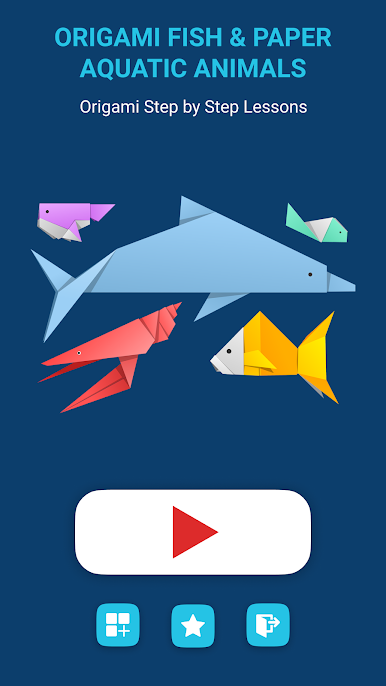
Task: Rate the app via the star icon
Action: point(193,626)
